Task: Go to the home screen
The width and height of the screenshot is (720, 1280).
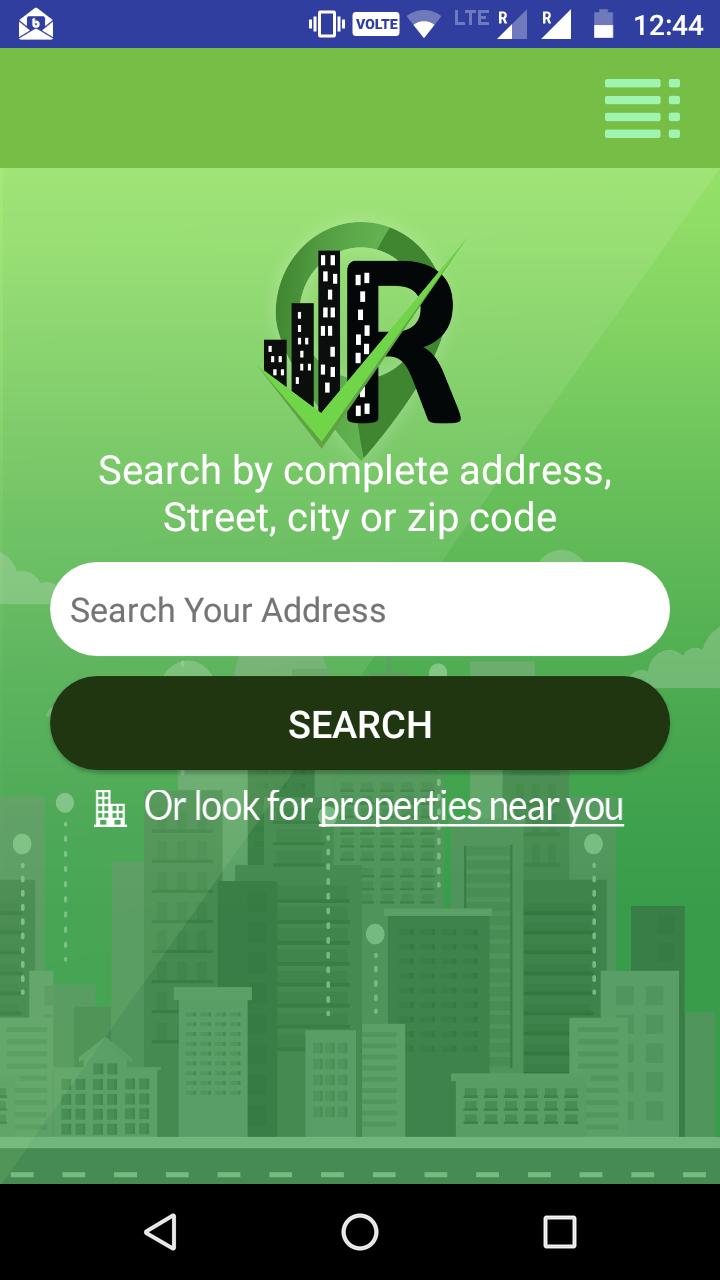Action: coord(360,1232)
